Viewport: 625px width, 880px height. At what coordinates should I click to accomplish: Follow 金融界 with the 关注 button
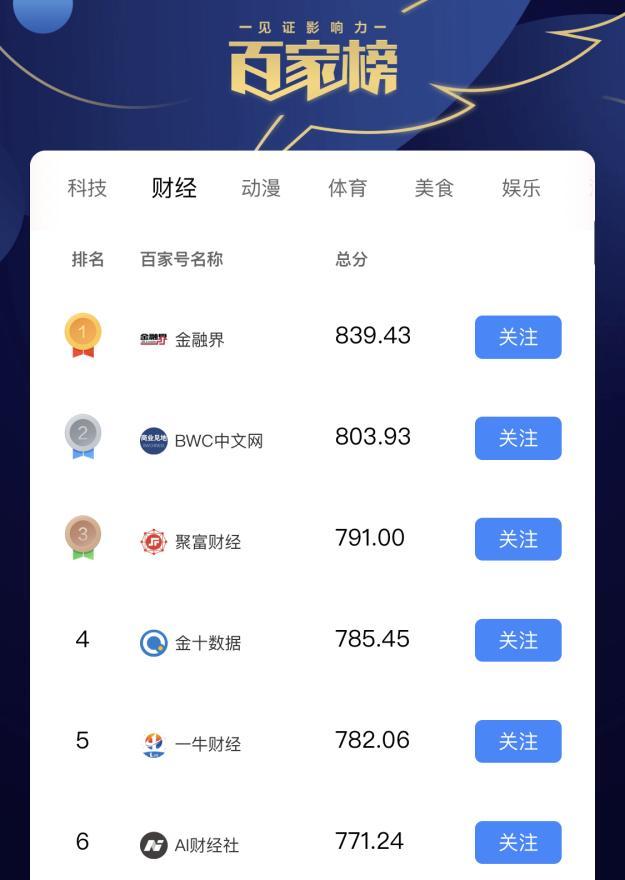point(518,337)
